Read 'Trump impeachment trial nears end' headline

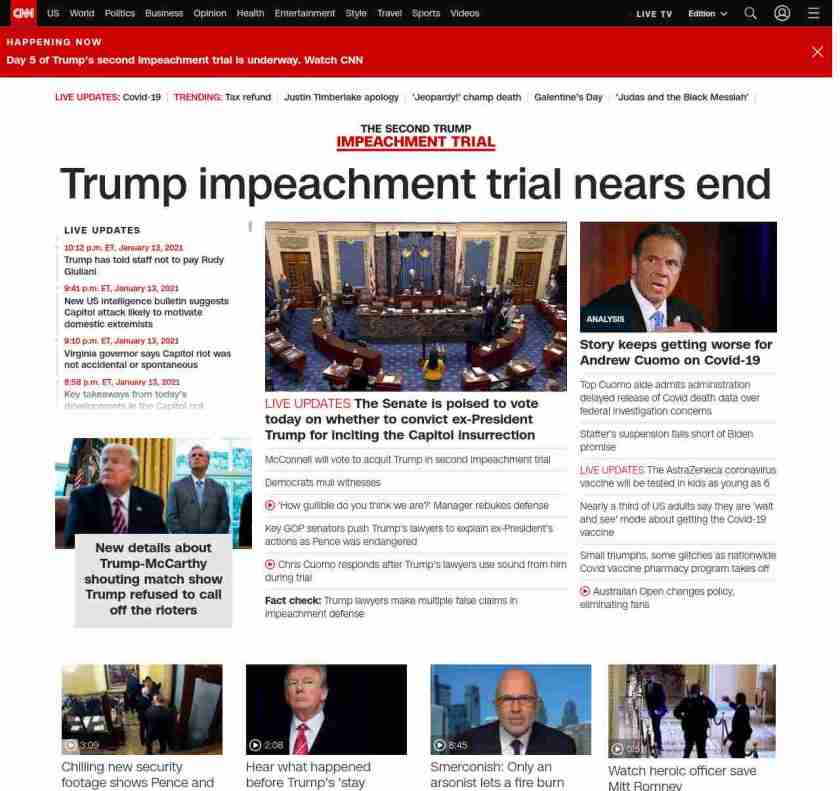(x=415, y=185)
